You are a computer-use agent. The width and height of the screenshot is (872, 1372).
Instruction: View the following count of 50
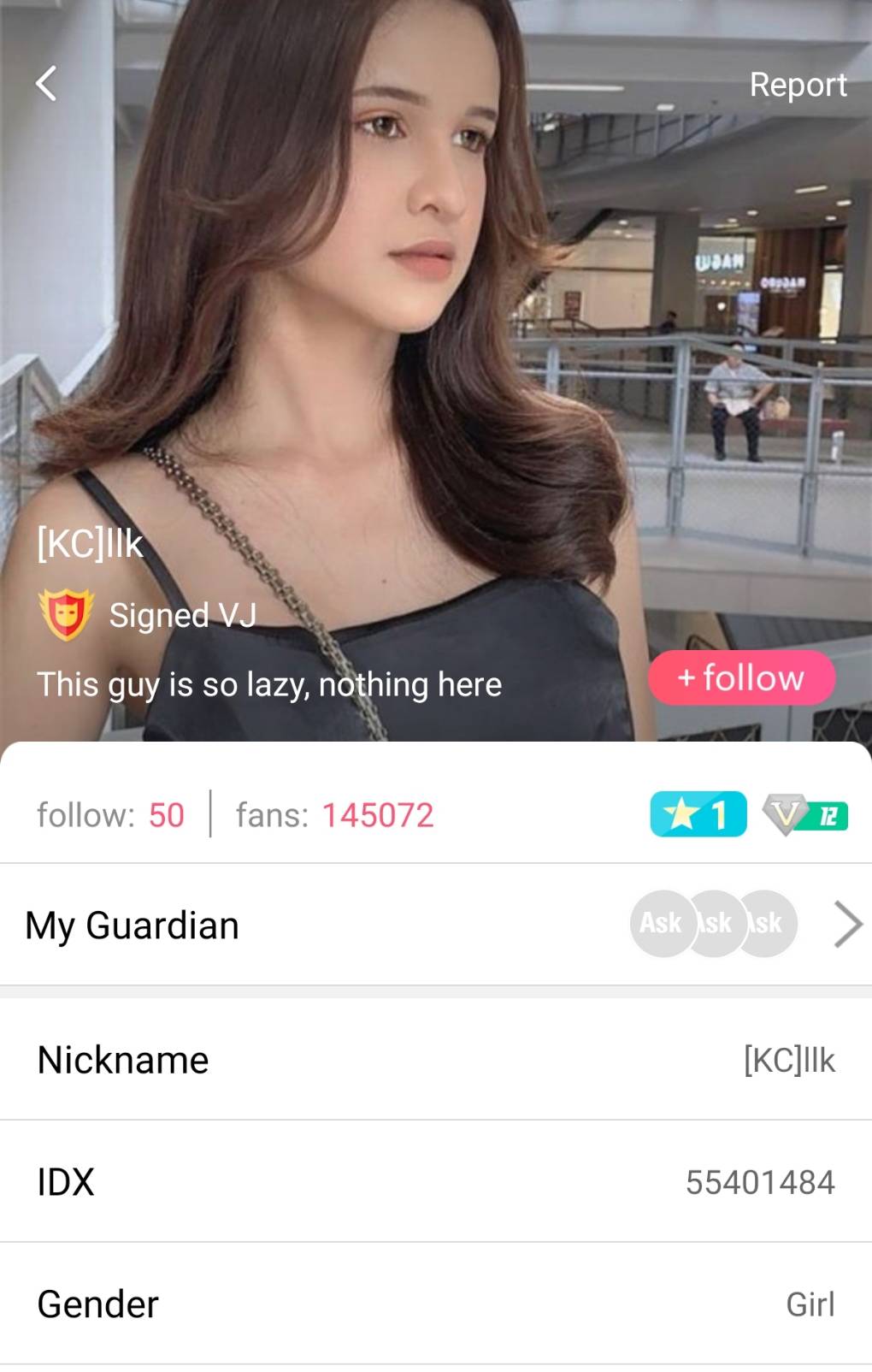tap(111, 814)
